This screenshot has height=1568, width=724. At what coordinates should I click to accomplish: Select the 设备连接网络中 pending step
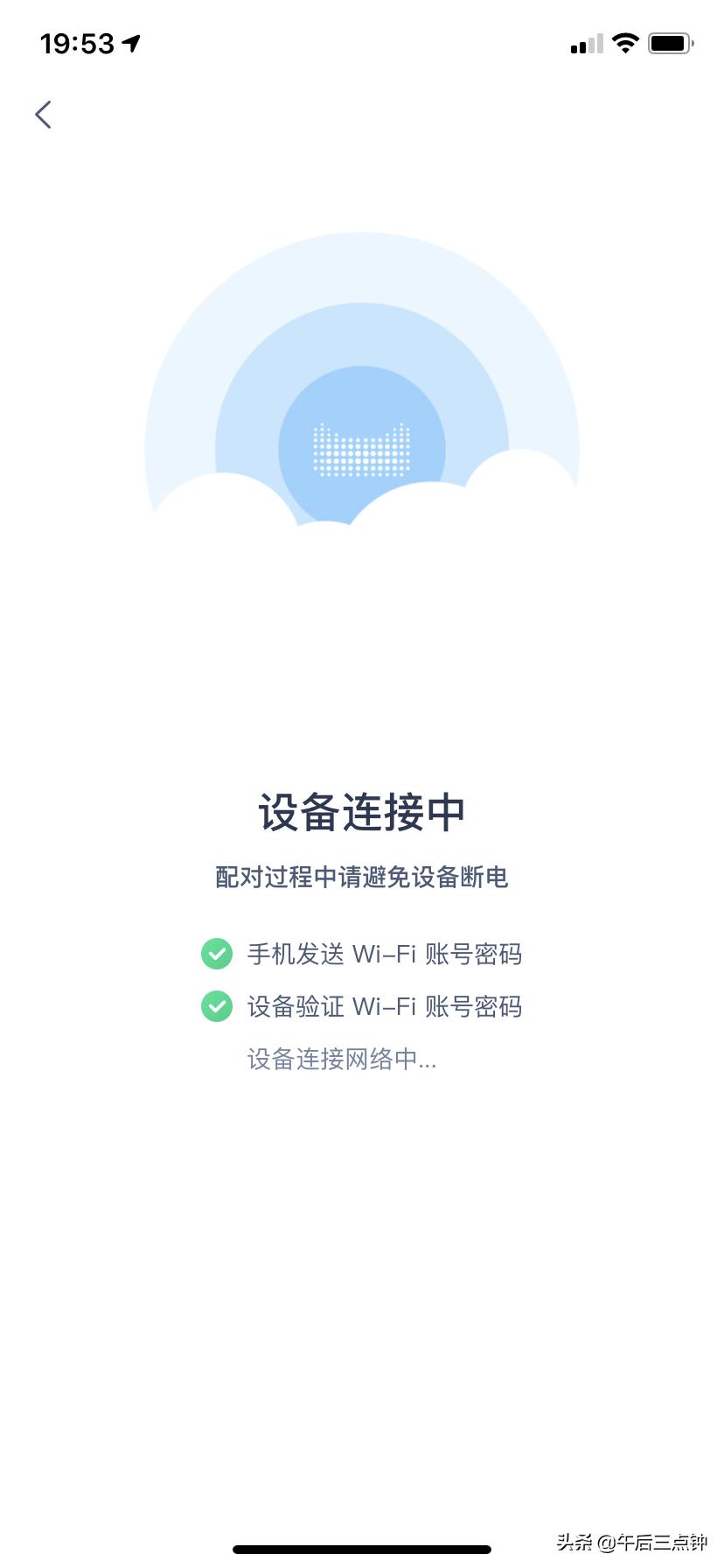pyautogui.click(x=341, y=1060)
